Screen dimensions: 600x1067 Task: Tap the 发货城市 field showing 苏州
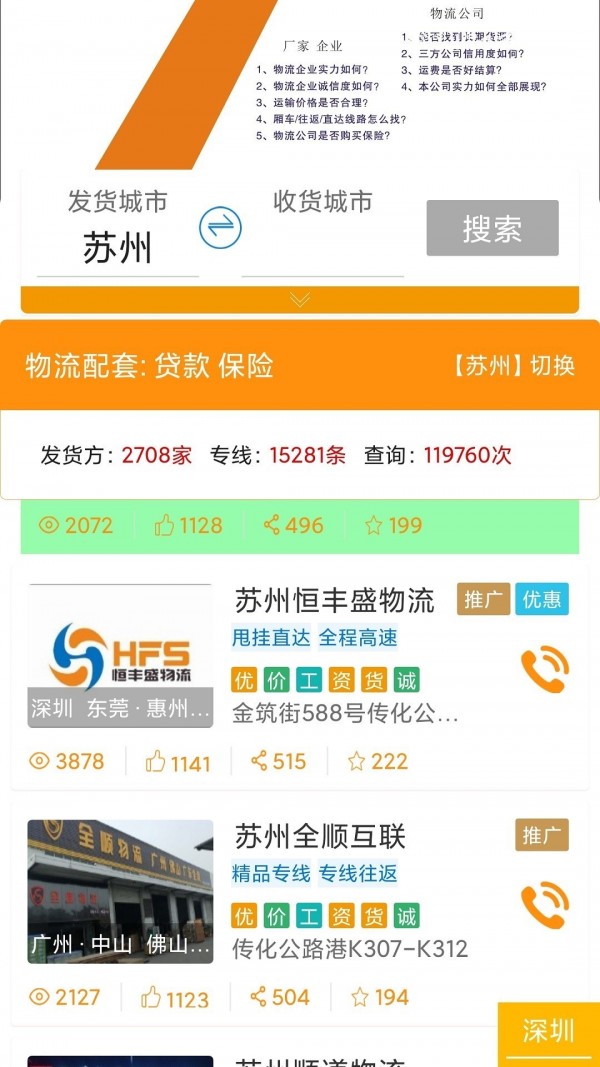[118, 247]
